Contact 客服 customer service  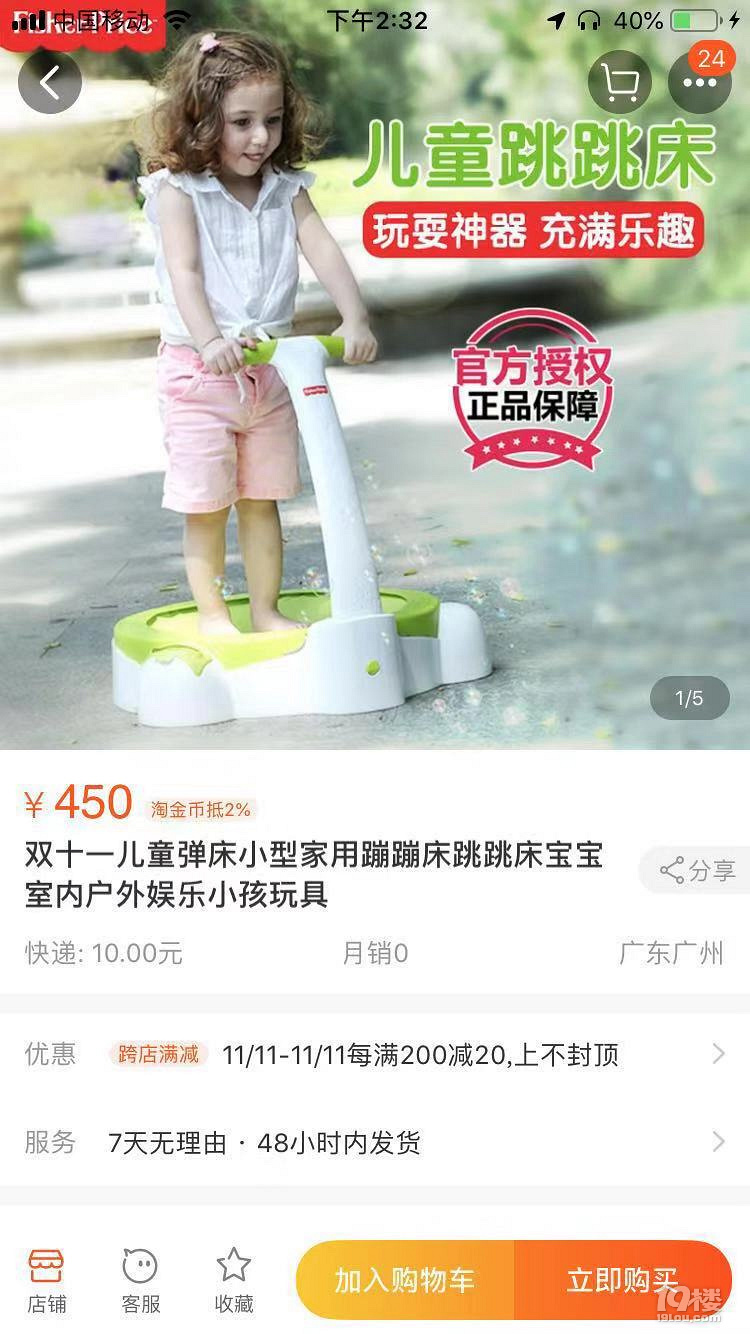(140, 1280)
